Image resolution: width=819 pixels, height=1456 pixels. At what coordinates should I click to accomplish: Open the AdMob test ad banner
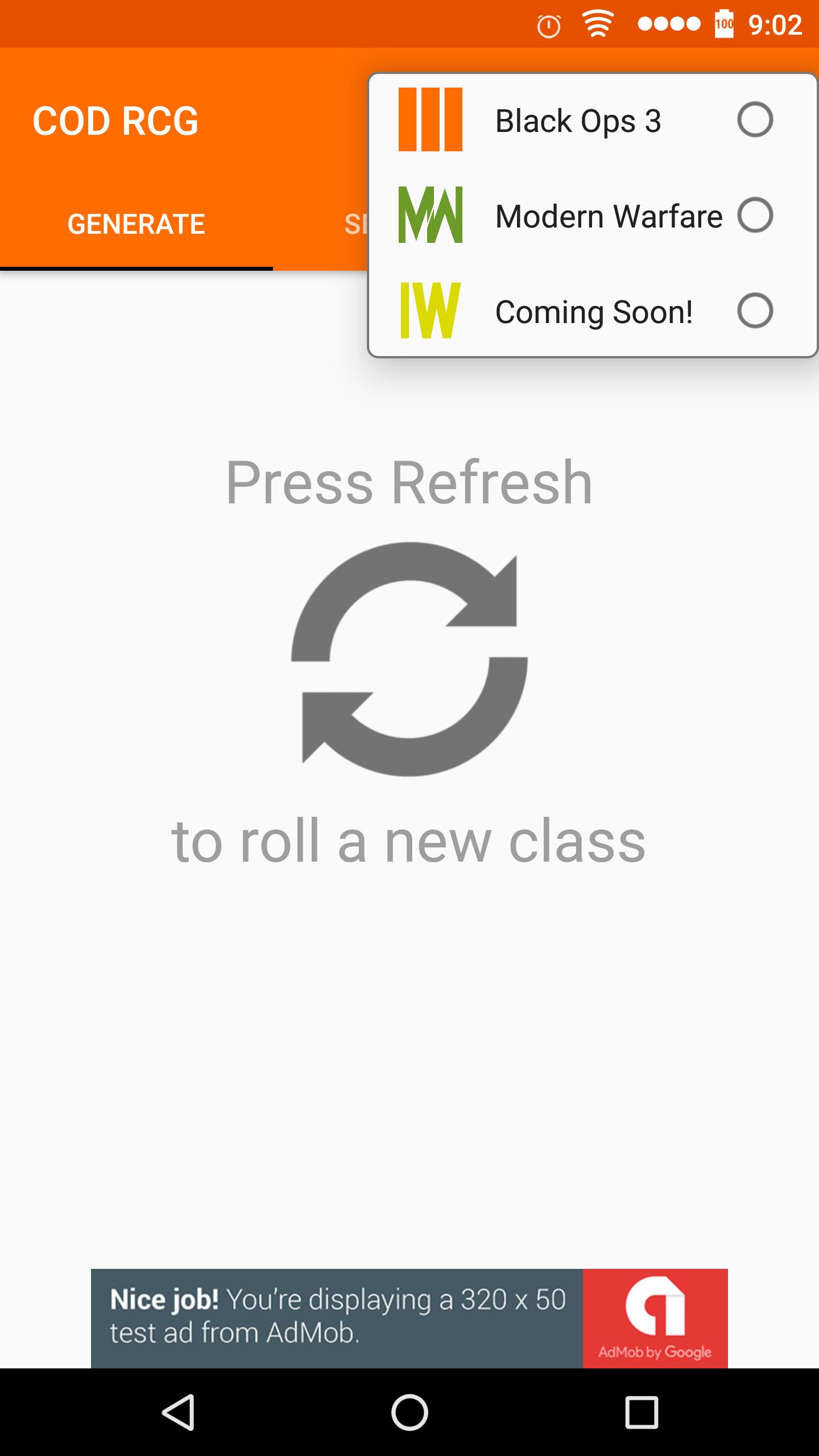409,1318
